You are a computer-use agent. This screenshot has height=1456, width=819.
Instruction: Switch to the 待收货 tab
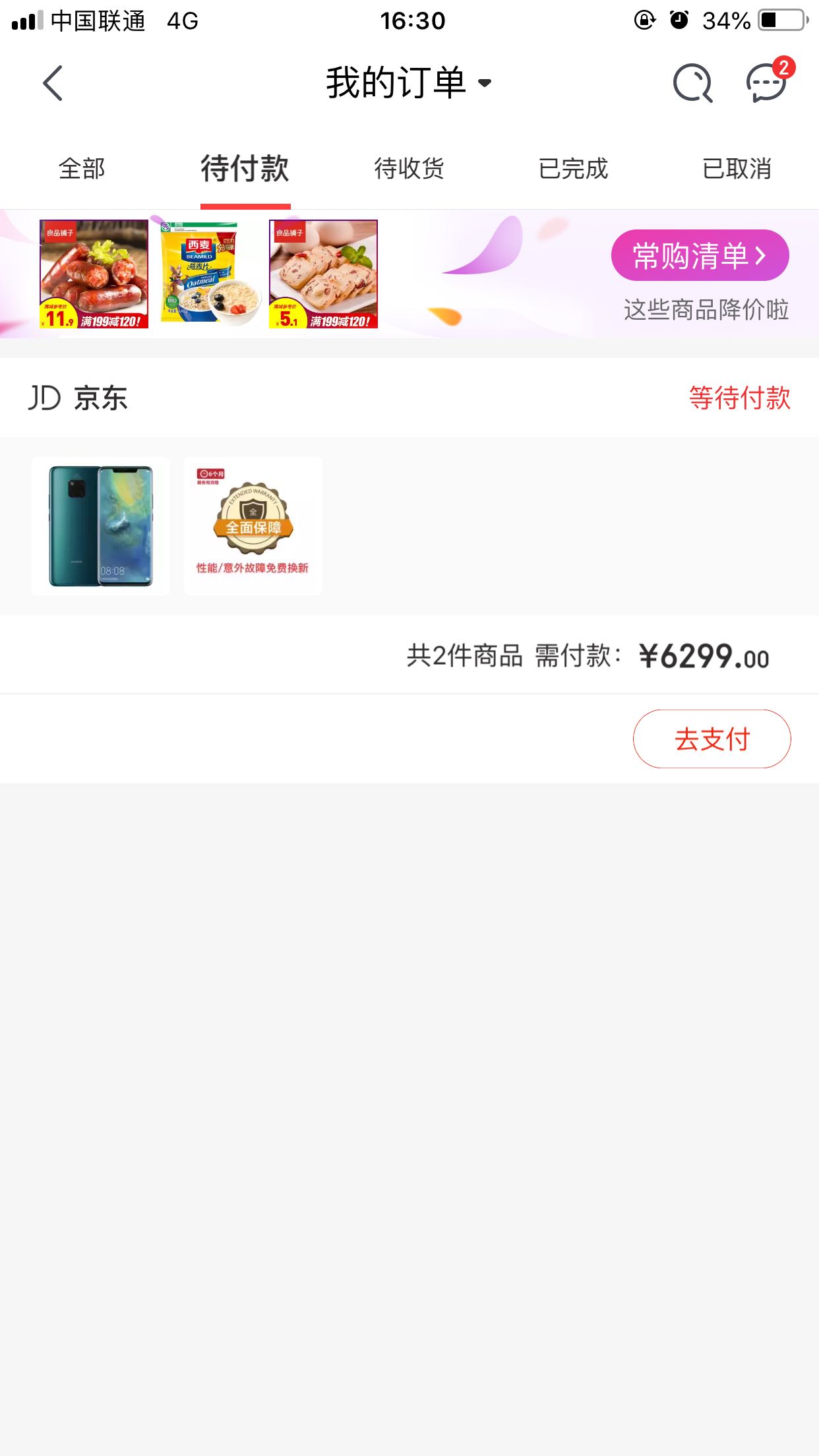[409, 169]
